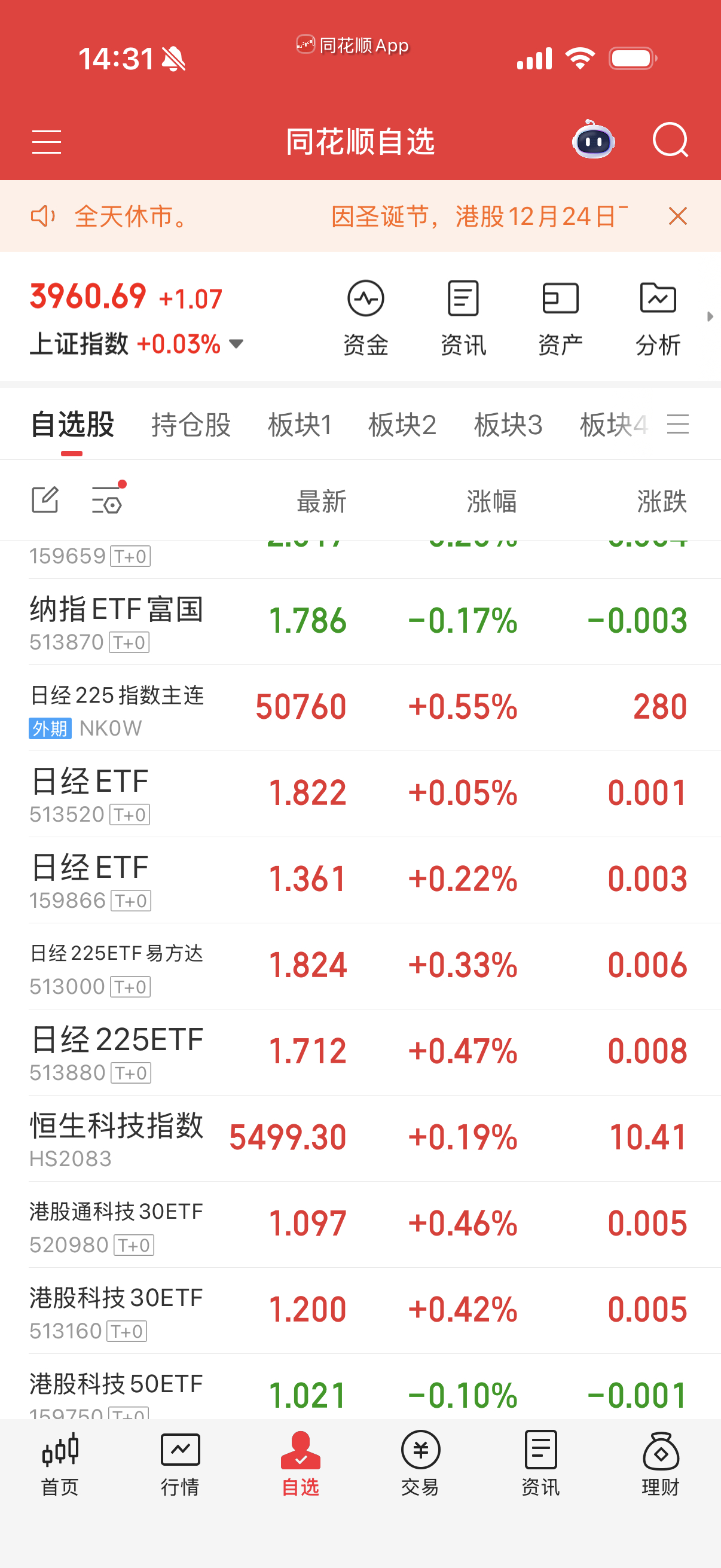Viewport: 721px width, 1568px height.
Task: Open the 分析 analysis panel
Action: [x=657, y=316]
